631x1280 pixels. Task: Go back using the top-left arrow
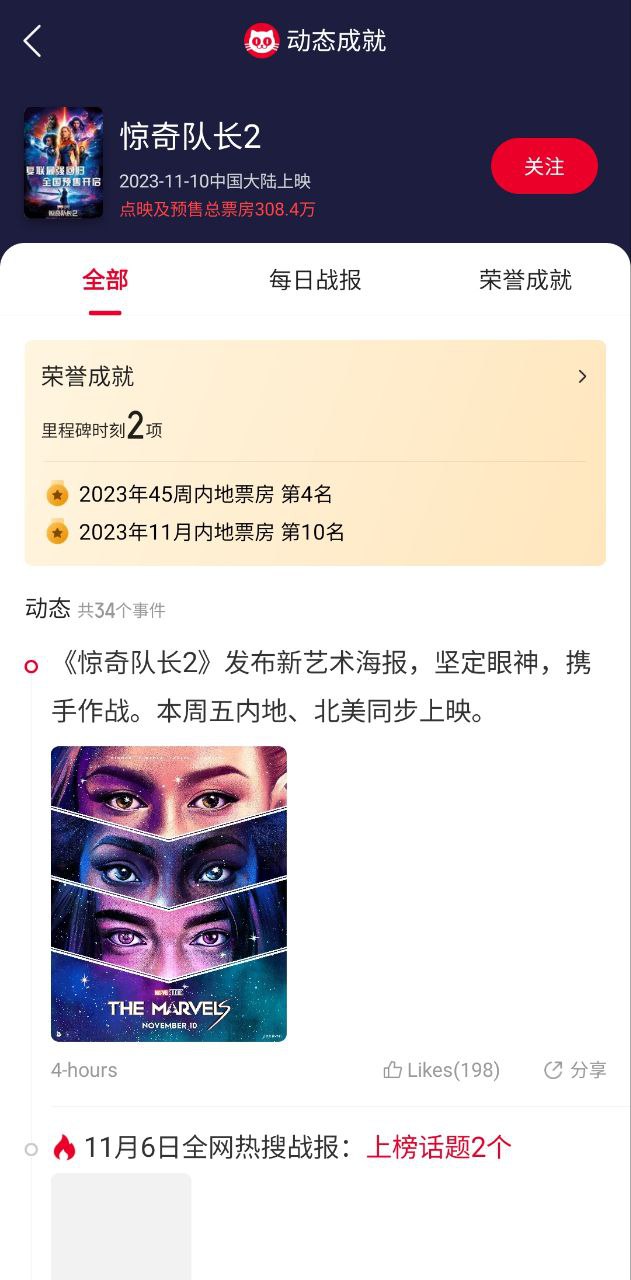coord(33,41)
